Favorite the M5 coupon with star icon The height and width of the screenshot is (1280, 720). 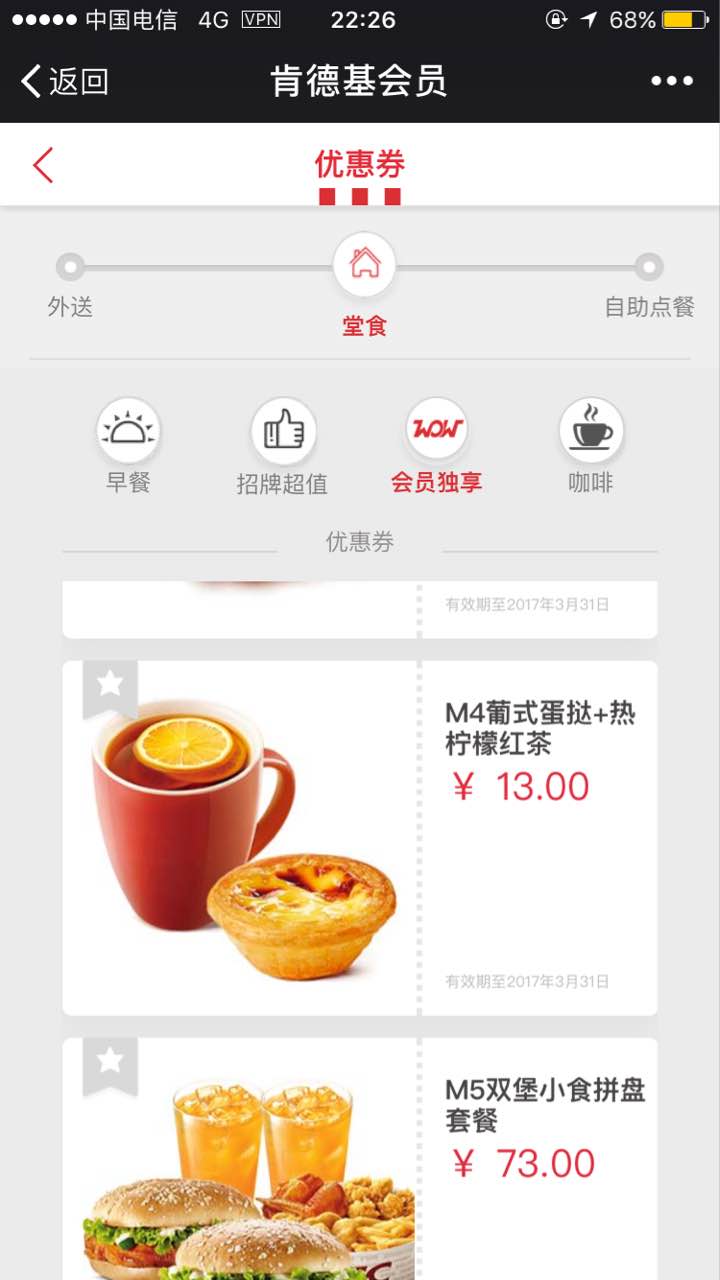coord(110,1061)
